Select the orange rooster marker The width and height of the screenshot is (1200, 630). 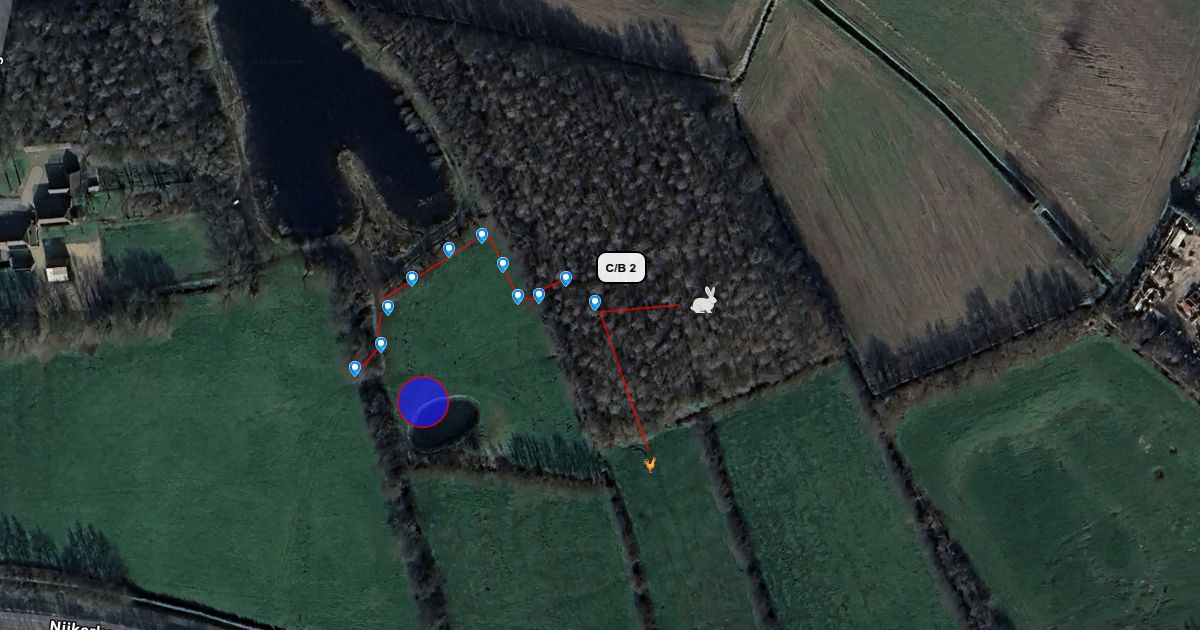[650, 463]
